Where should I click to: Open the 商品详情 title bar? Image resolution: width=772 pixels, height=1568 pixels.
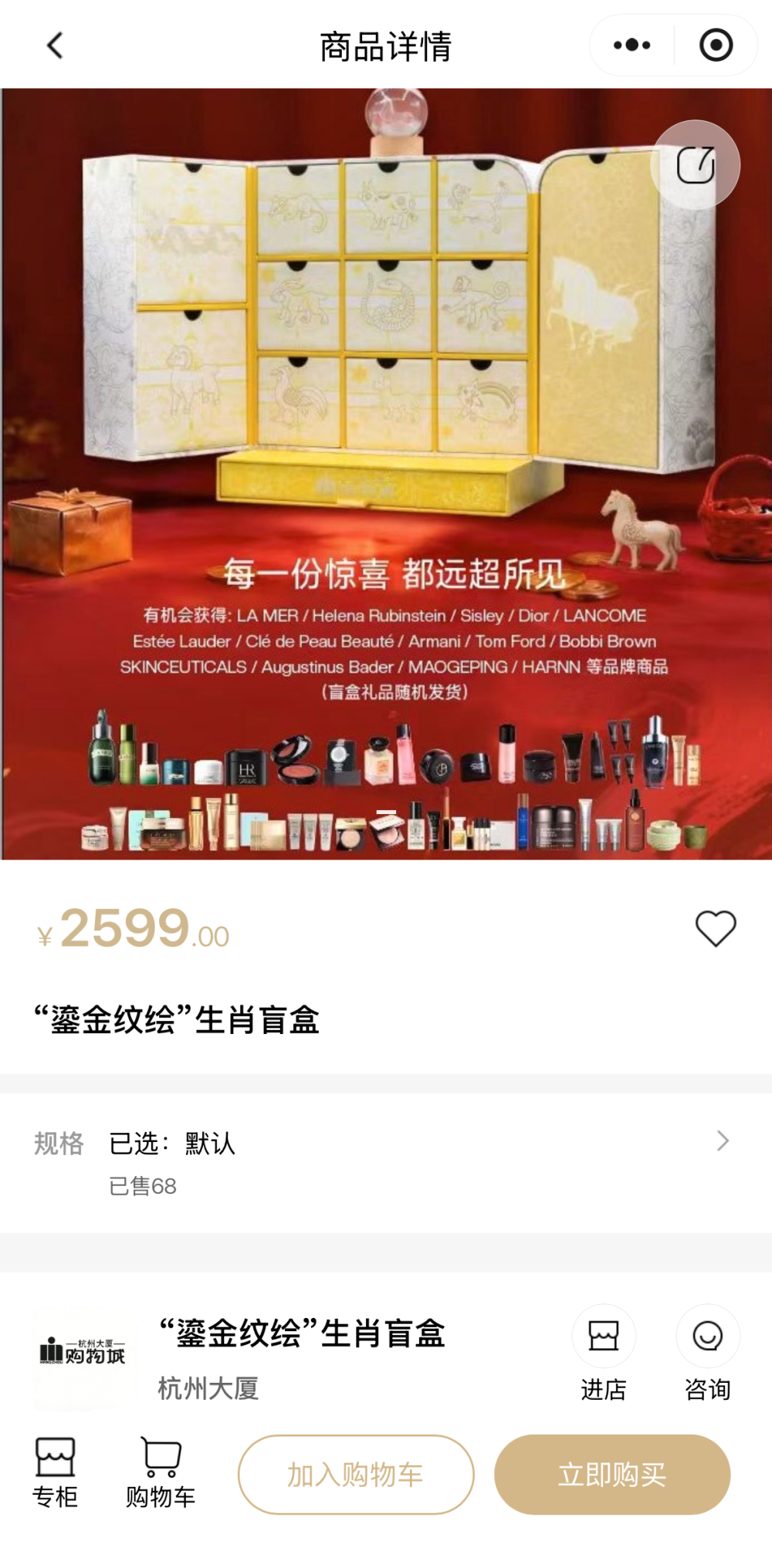pos(386,44)
